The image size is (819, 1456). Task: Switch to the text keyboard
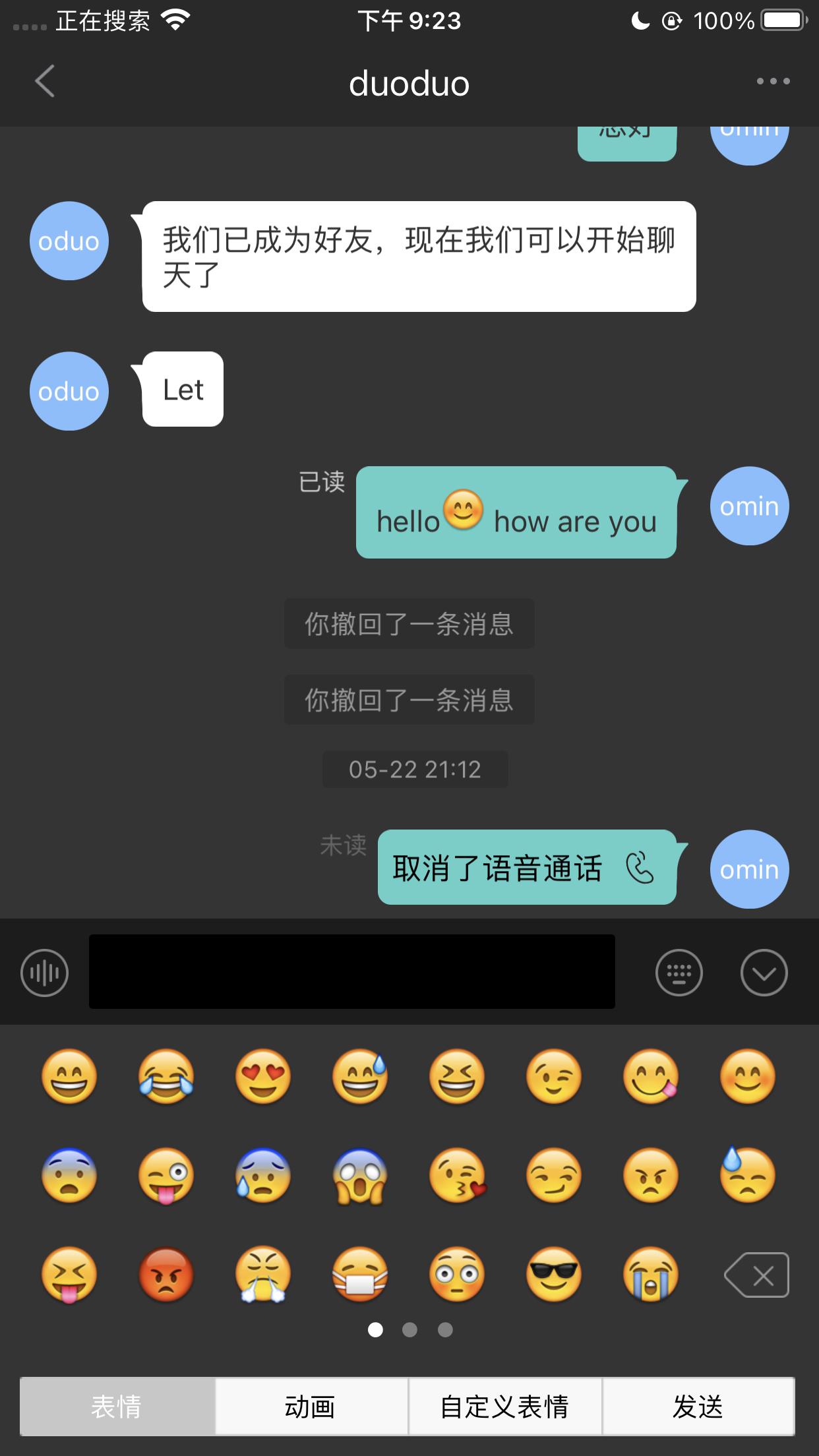679,973
